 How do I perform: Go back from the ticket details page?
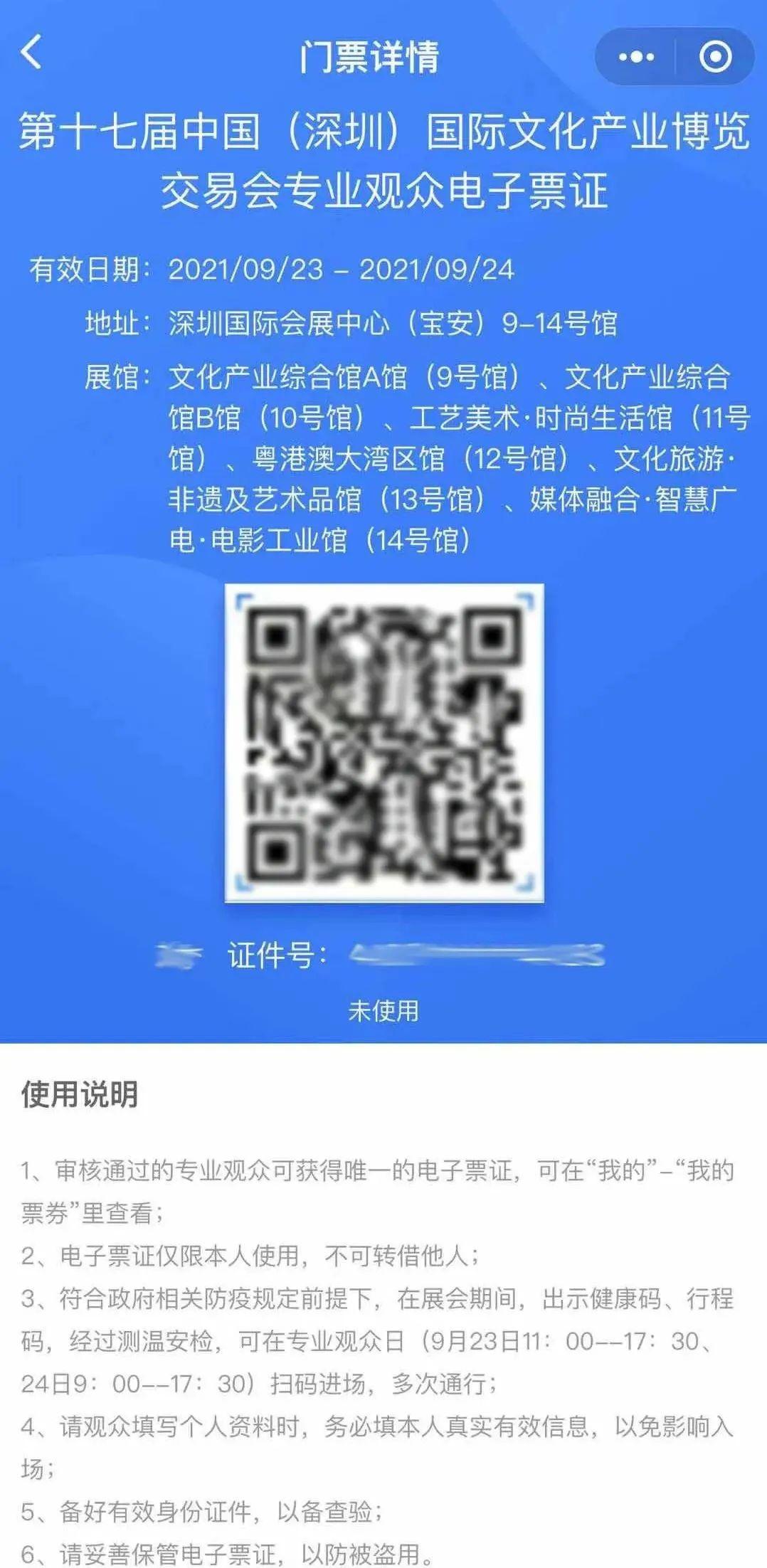click(31, 52)
